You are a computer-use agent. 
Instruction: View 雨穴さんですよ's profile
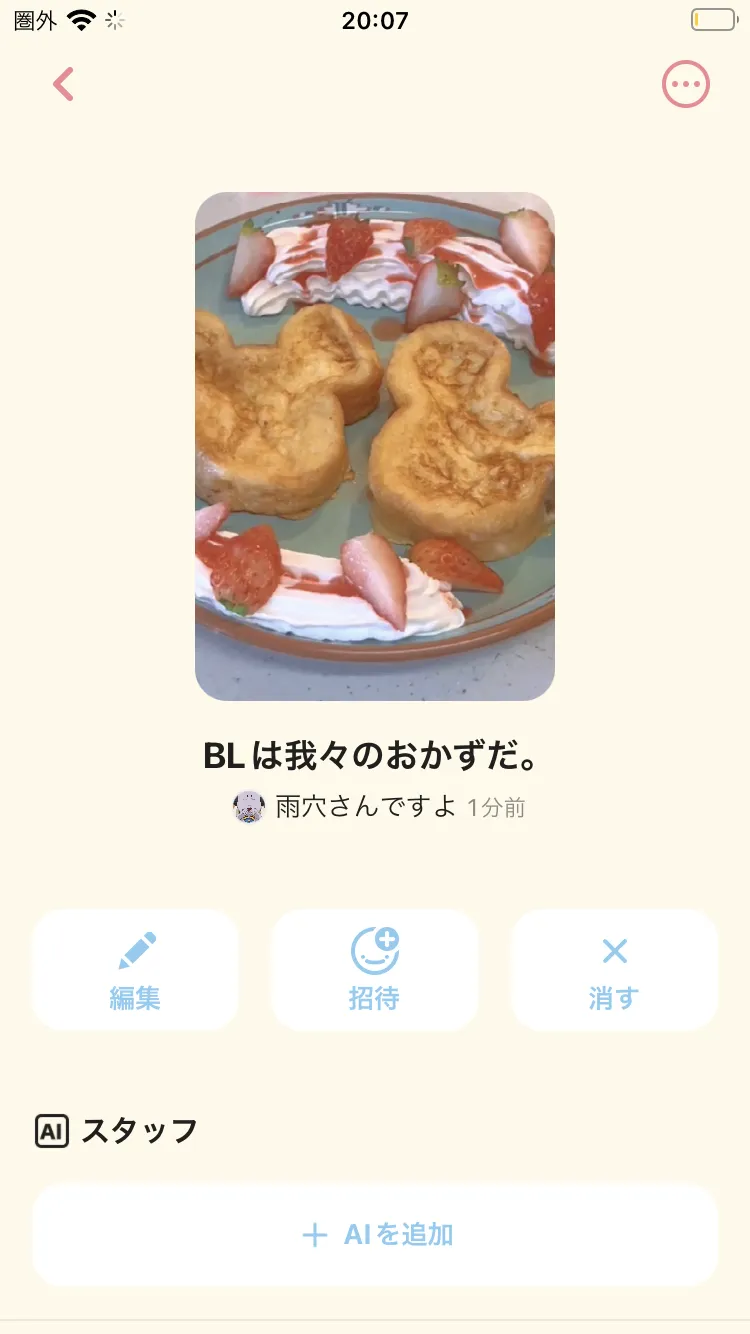tap(364, 807)
